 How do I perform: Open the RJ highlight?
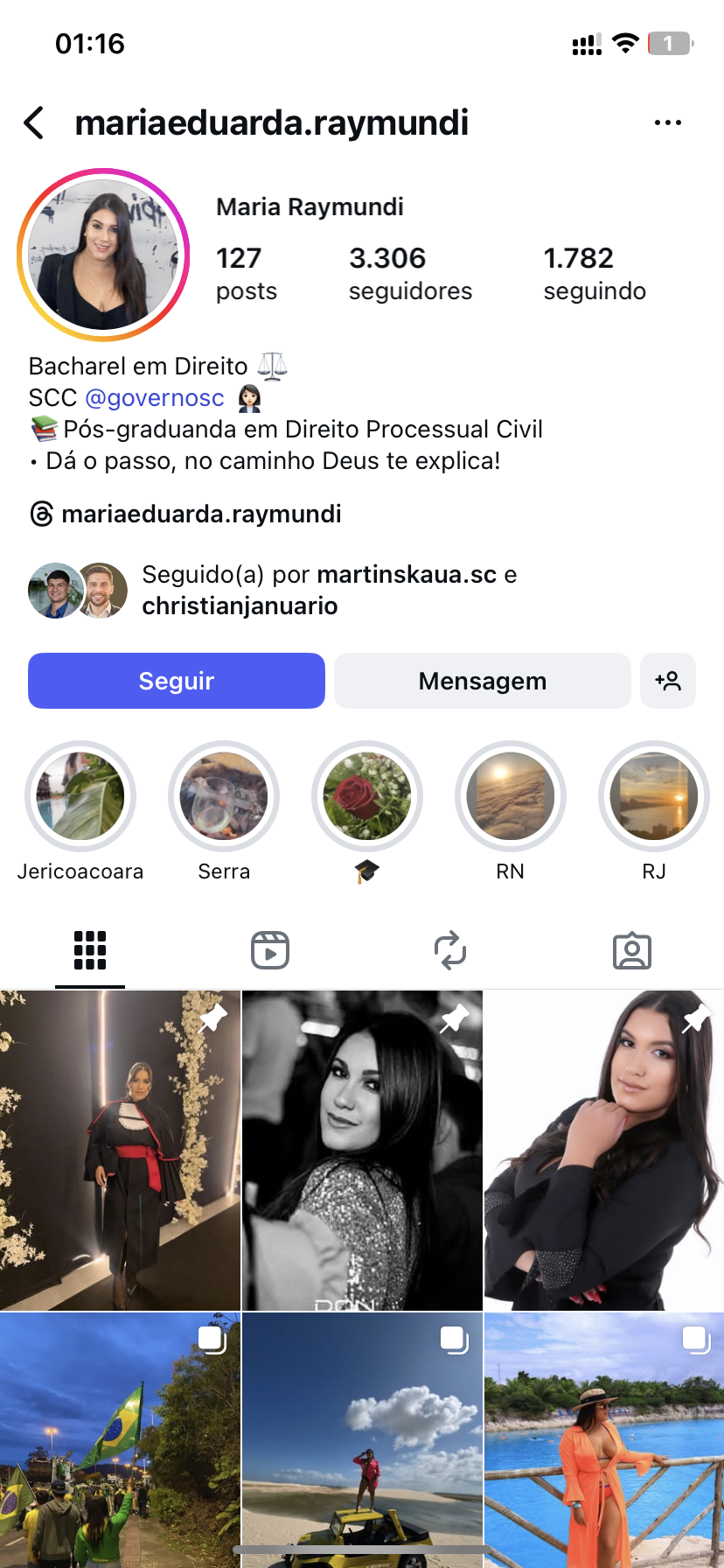coord(654,796)
